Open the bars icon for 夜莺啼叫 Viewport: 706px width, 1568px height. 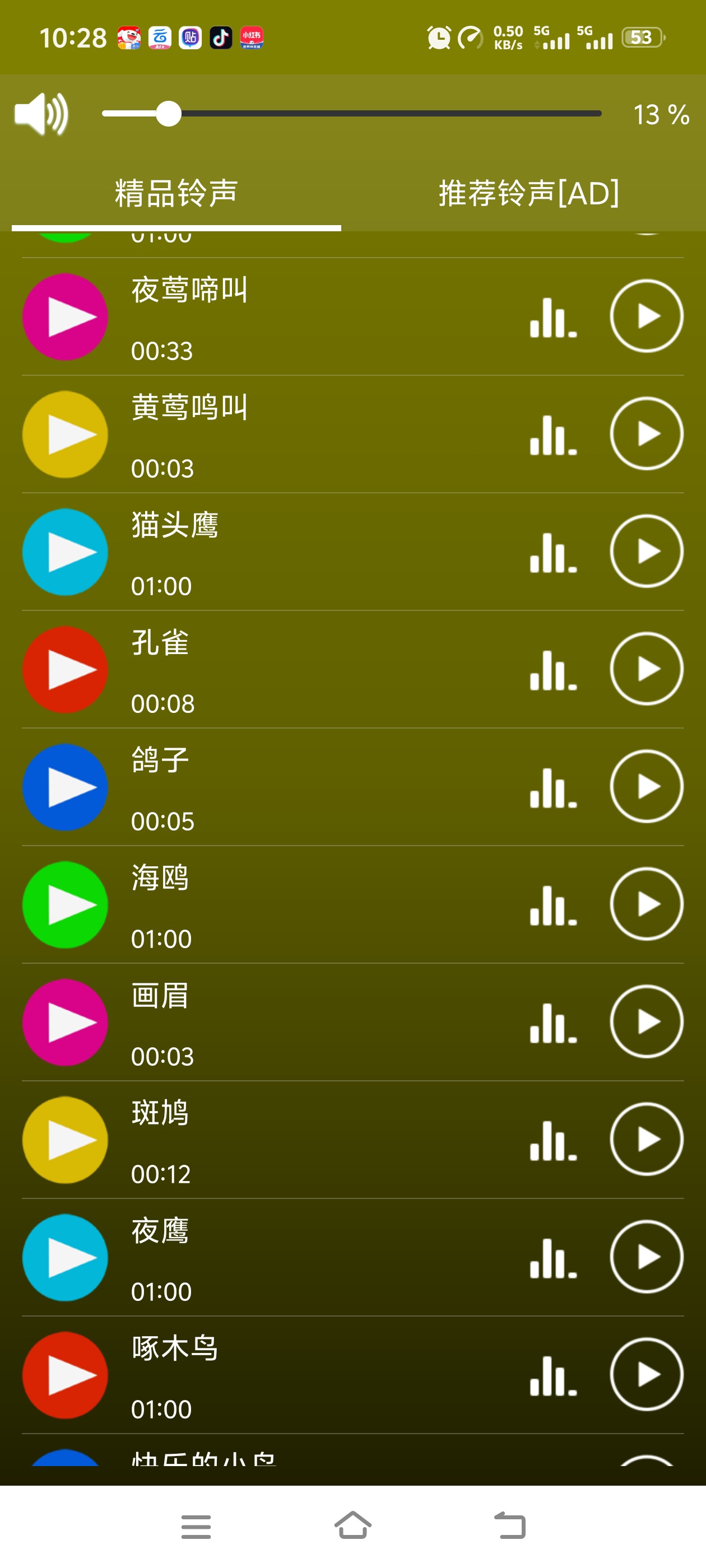[x=553, y=317]
